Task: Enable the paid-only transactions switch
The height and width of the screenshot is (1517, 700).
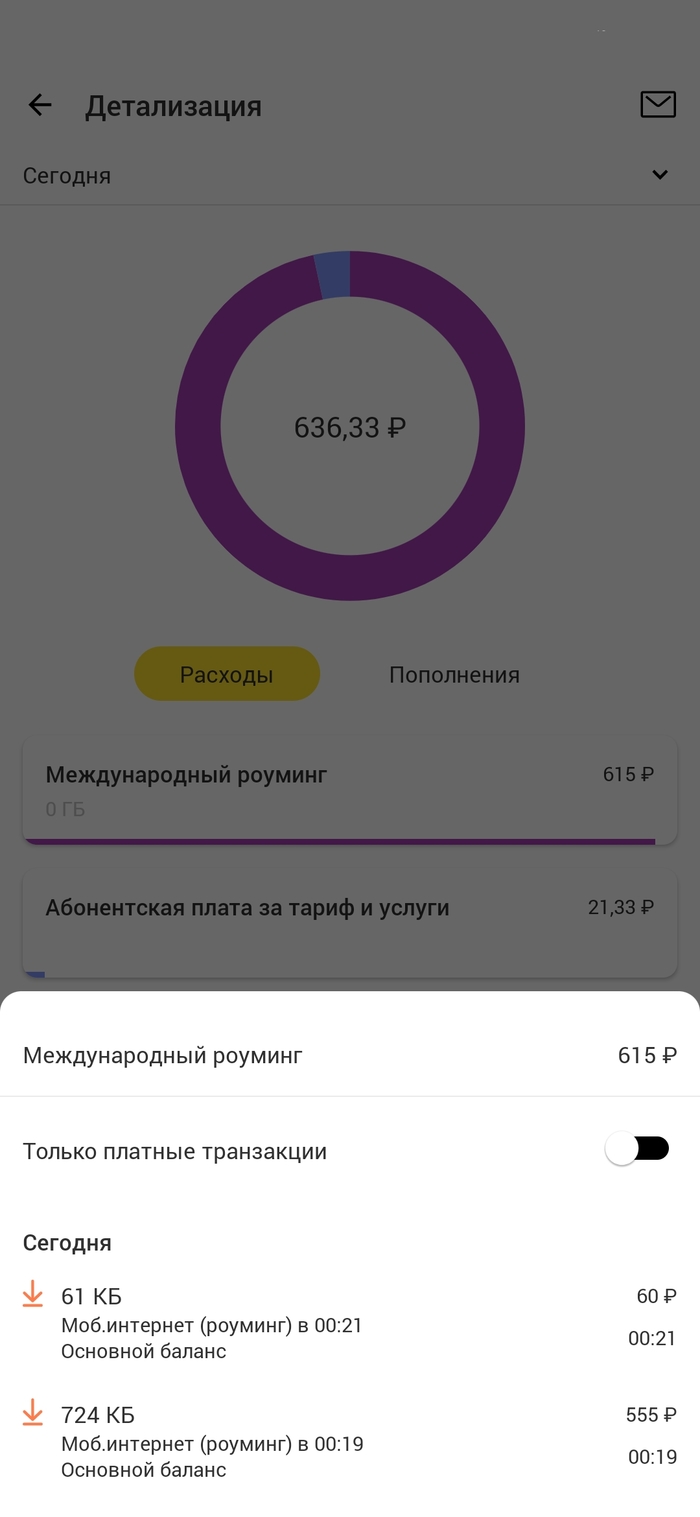Action: (637, 1149)
